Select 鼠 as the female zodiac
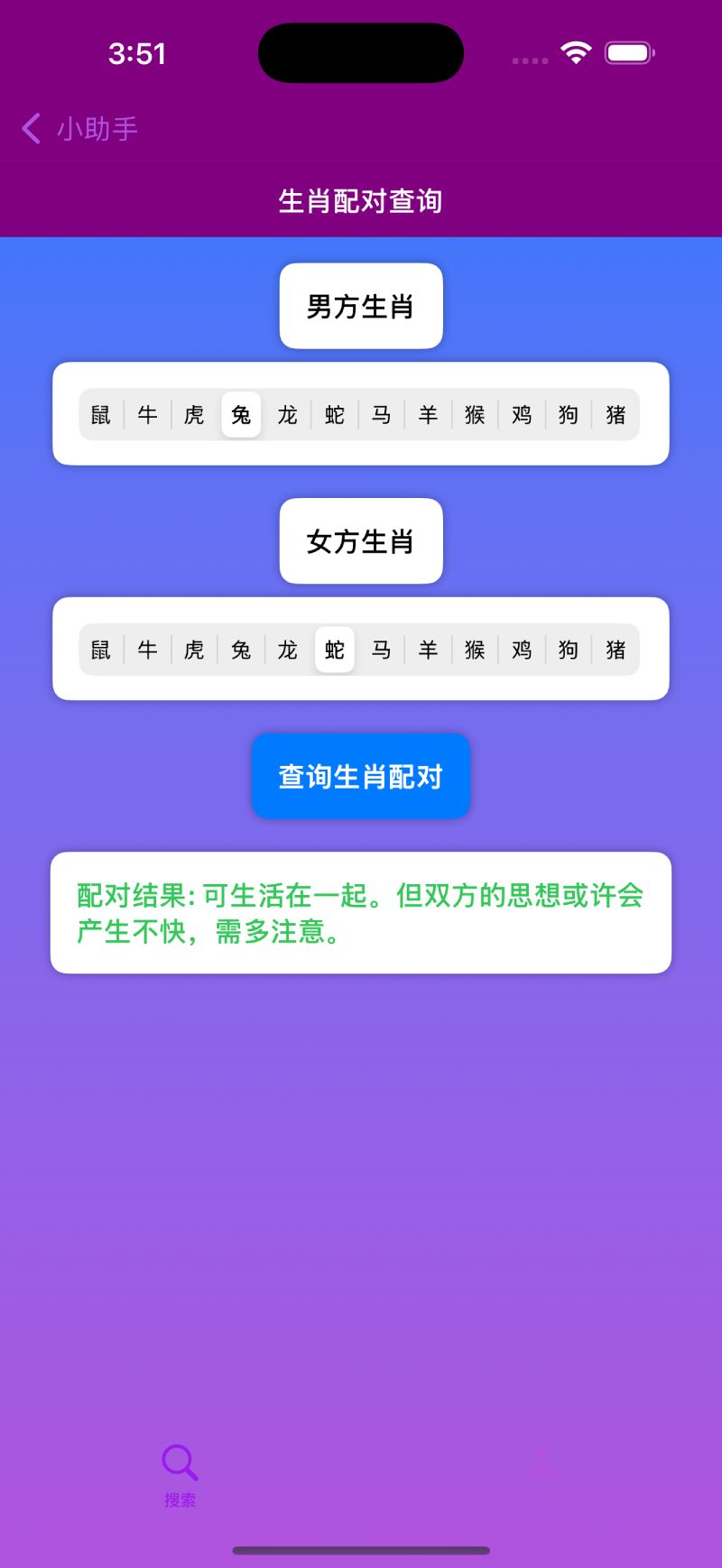The width and height of the screenshot is (722, 1568). 101,650
